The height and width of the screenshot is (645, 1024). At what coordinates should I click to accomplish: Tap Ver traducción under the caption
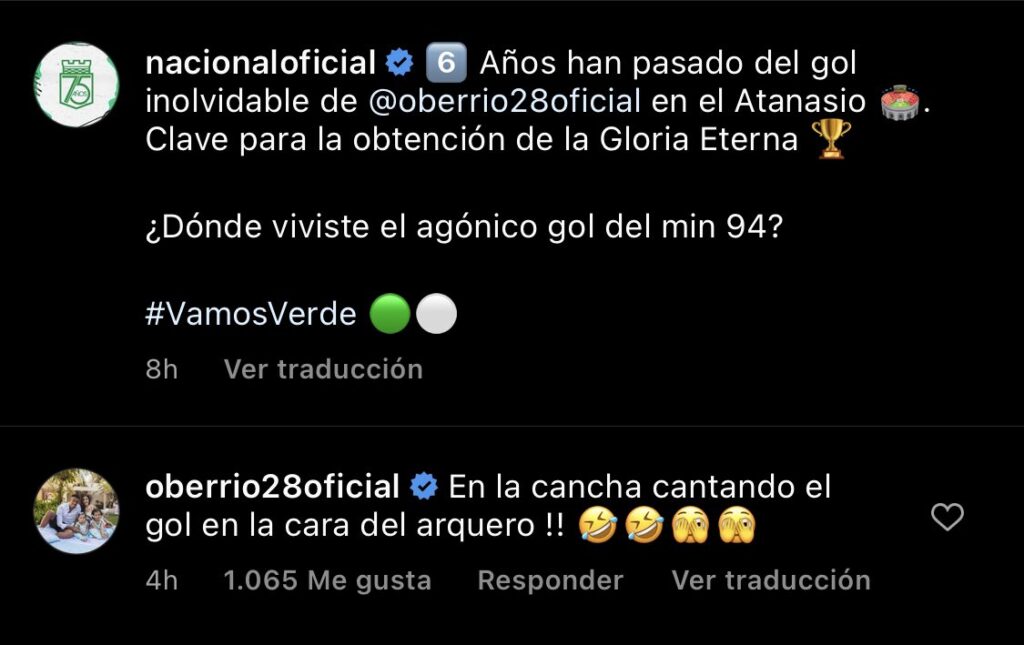coord(323,369)
